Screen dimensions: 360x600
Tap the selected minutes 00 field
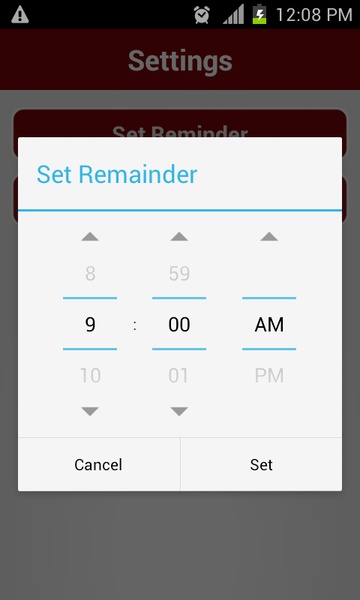pos(179,324)
